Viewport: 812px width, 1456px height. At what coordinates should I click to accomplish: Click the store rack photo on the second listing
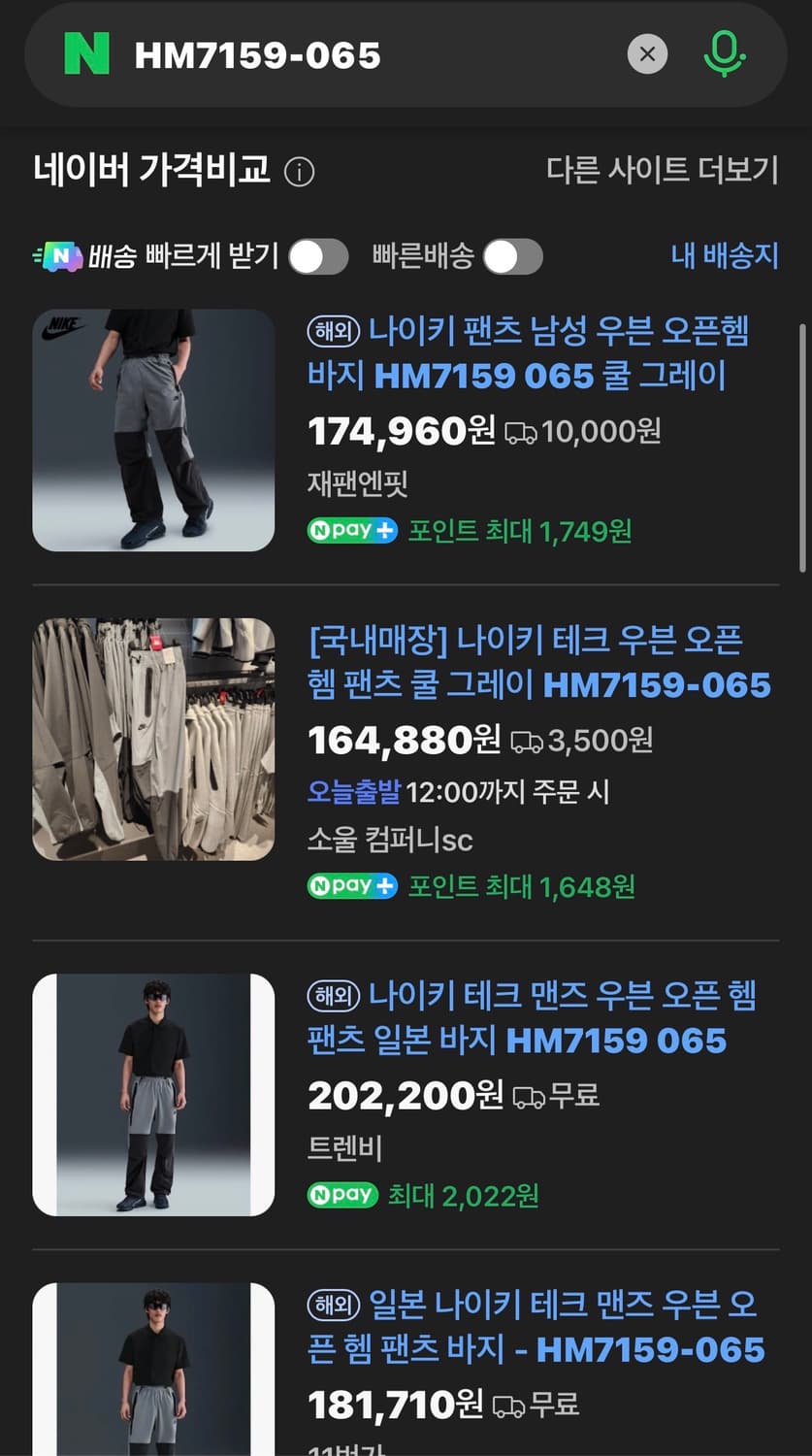point(152,739)
